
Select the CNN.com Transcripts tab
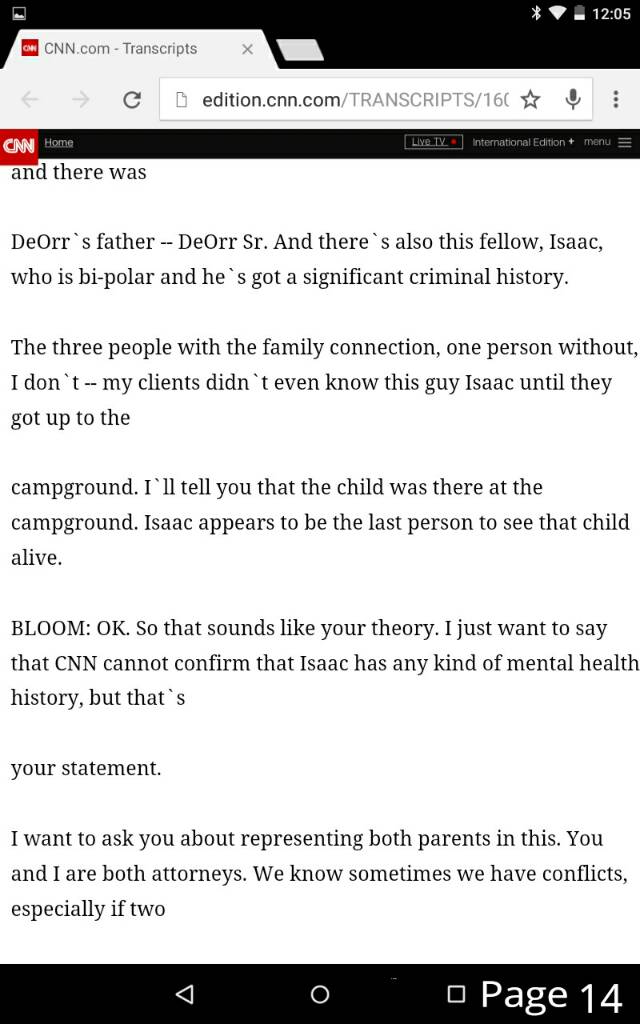(120, 48)
